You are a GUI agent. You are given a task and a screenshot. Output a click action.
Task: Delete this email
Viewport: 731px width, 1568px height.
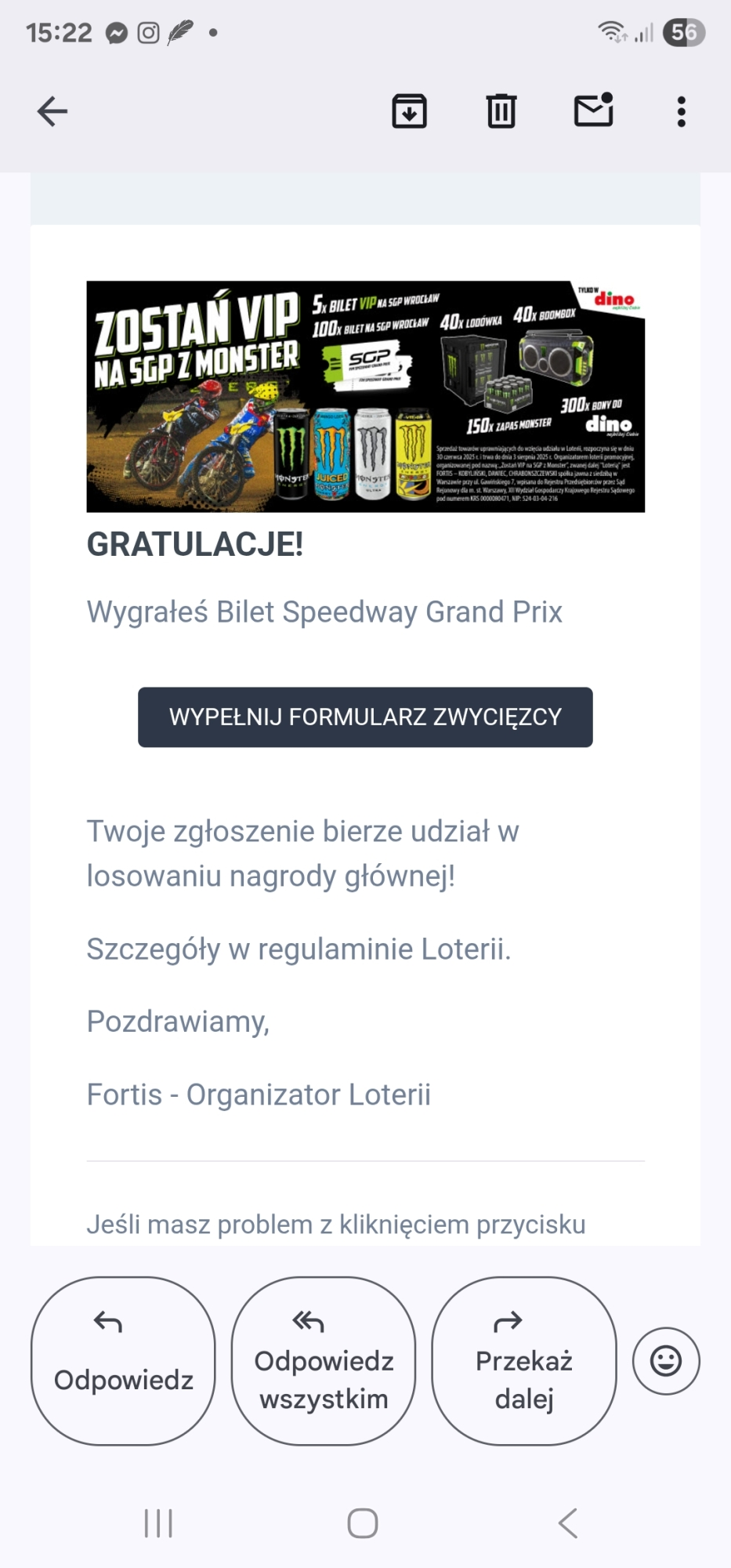501,111
